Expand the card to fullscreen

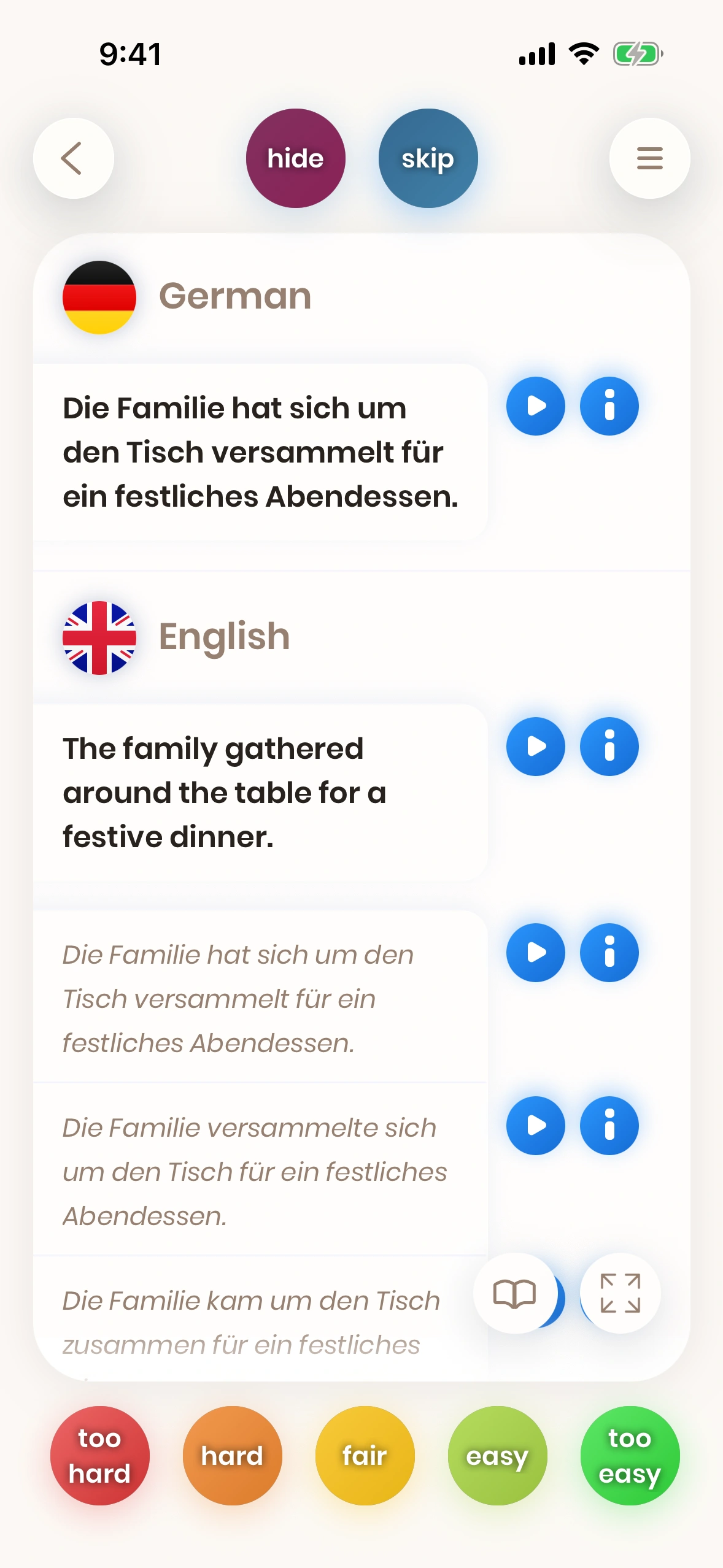coord(620,1293)
